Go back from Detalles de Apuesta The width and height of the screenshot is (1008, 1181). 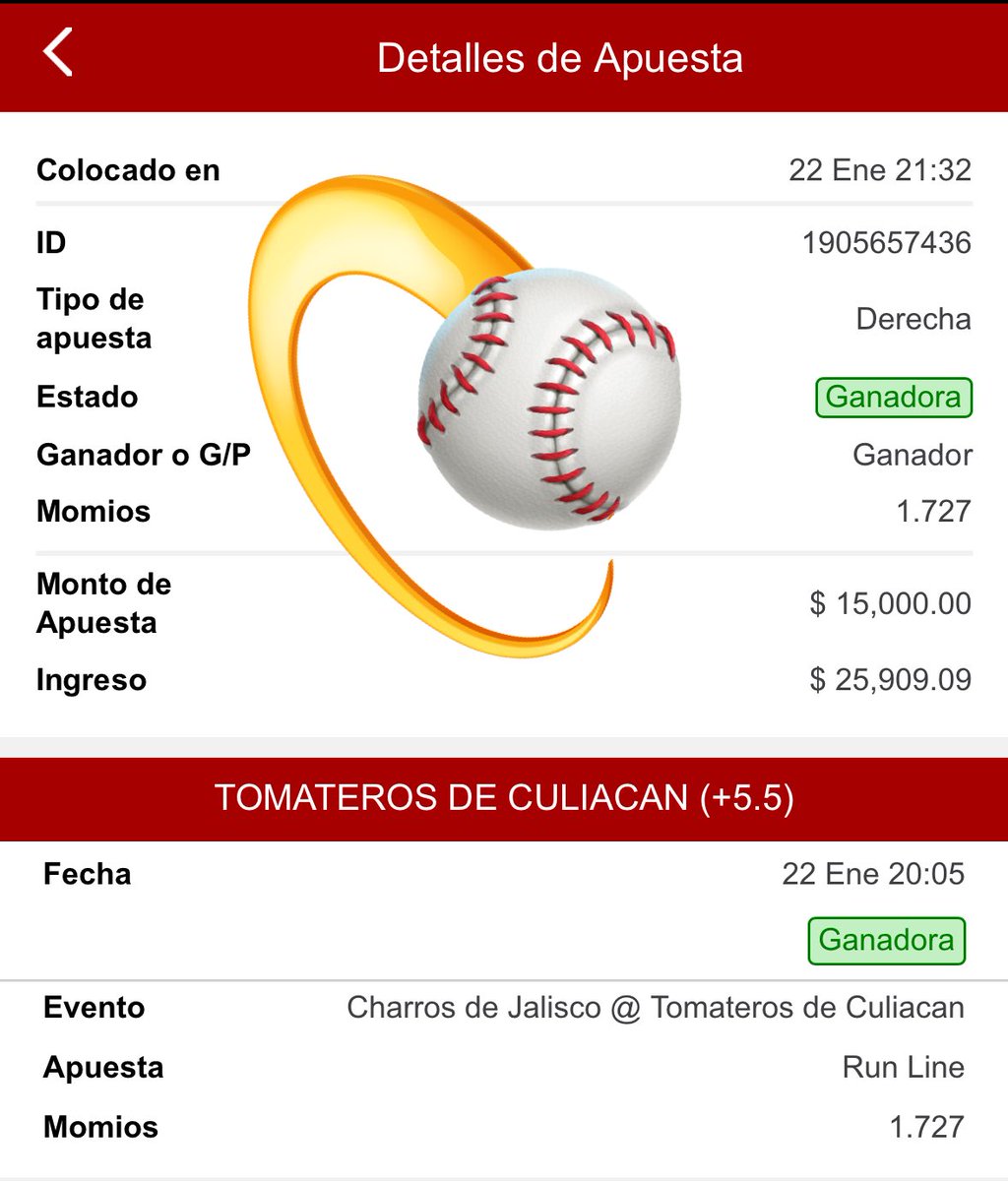58,53
